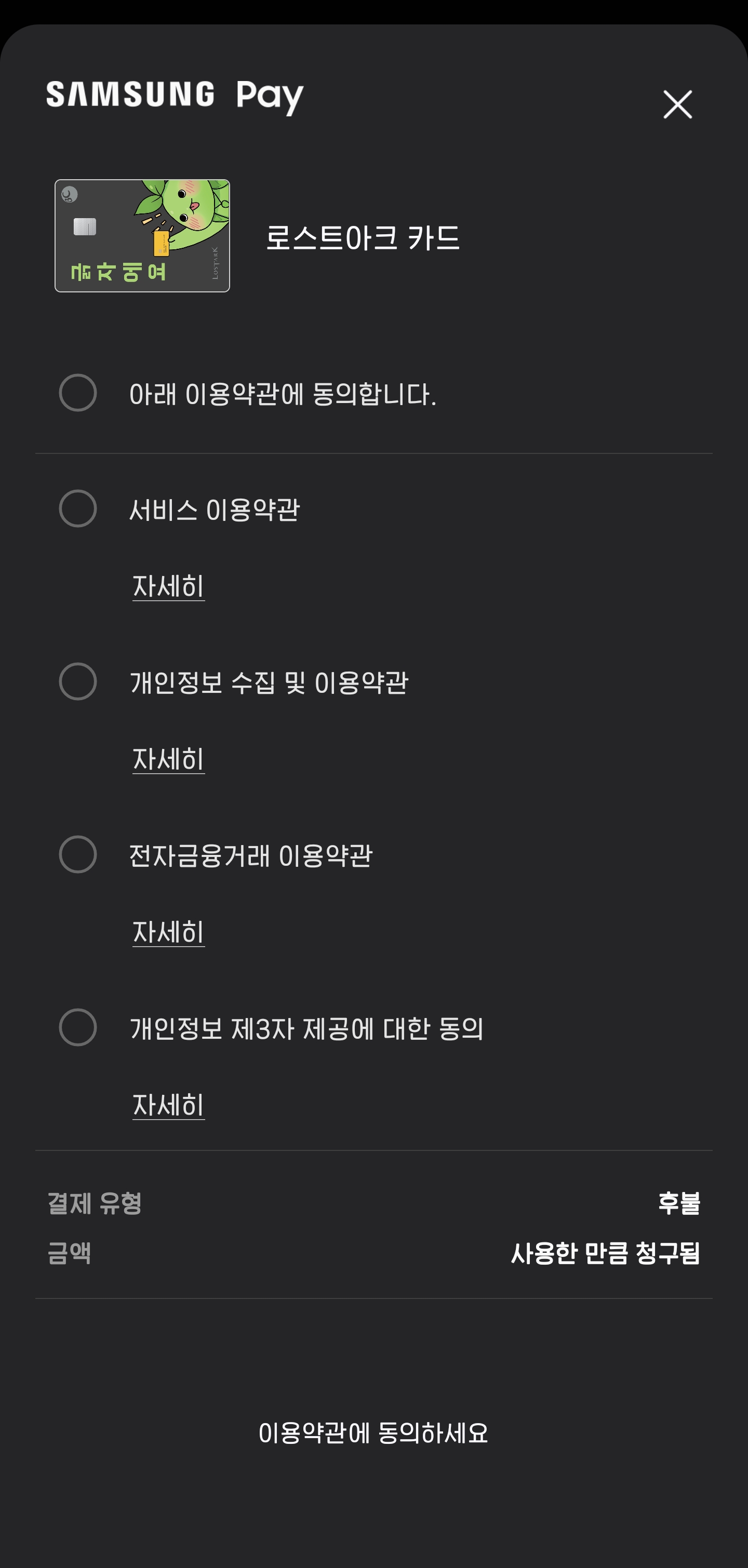This screenshot has height=1568, width=748.
Task: Agree to 개인정보 수집 및 이용약관
Action: click(78, 682)
